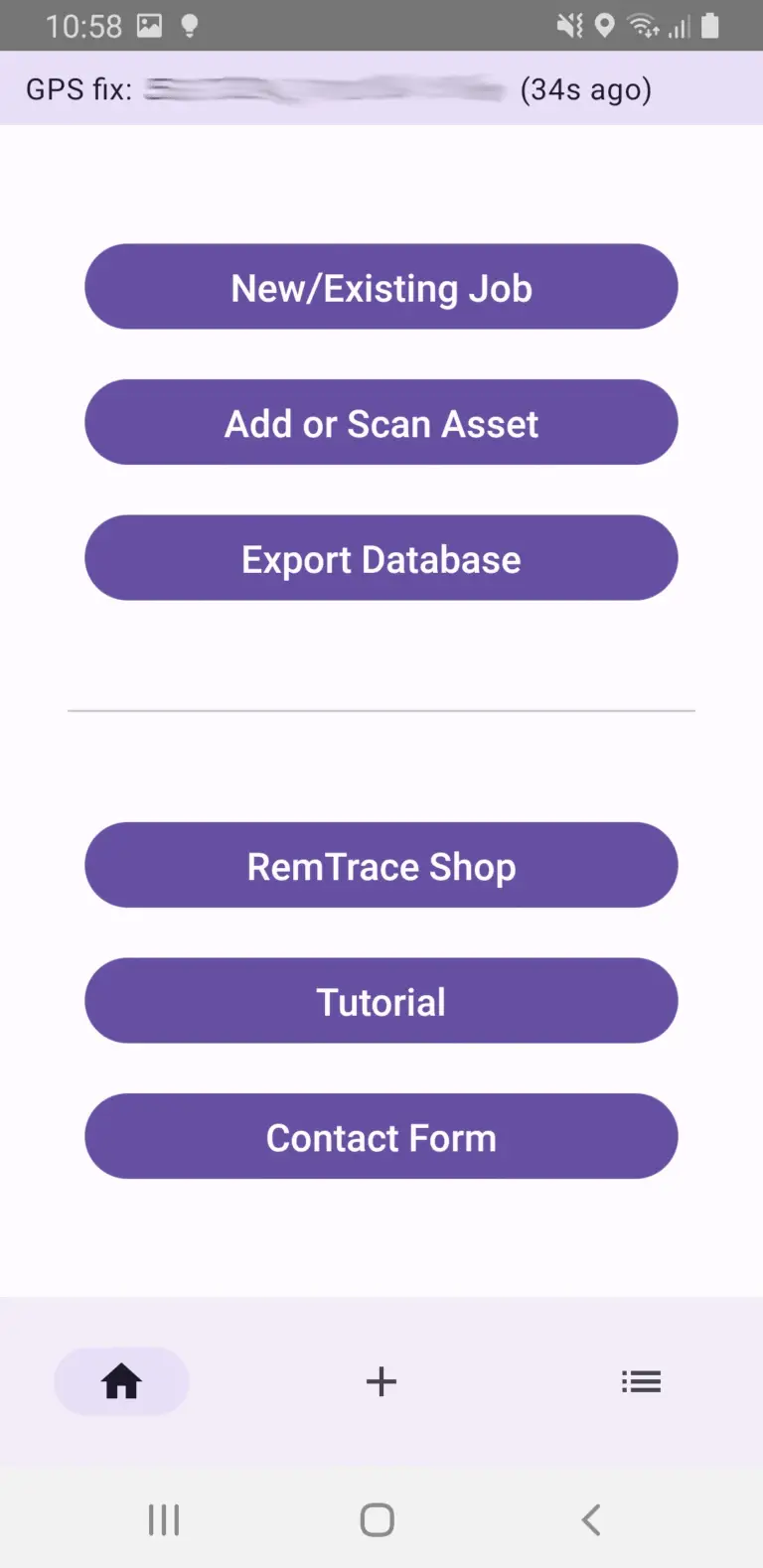763x1568 pixels.
Task: Tap the plus tab in bottom navigation
Action: [x=381, y=1381]
